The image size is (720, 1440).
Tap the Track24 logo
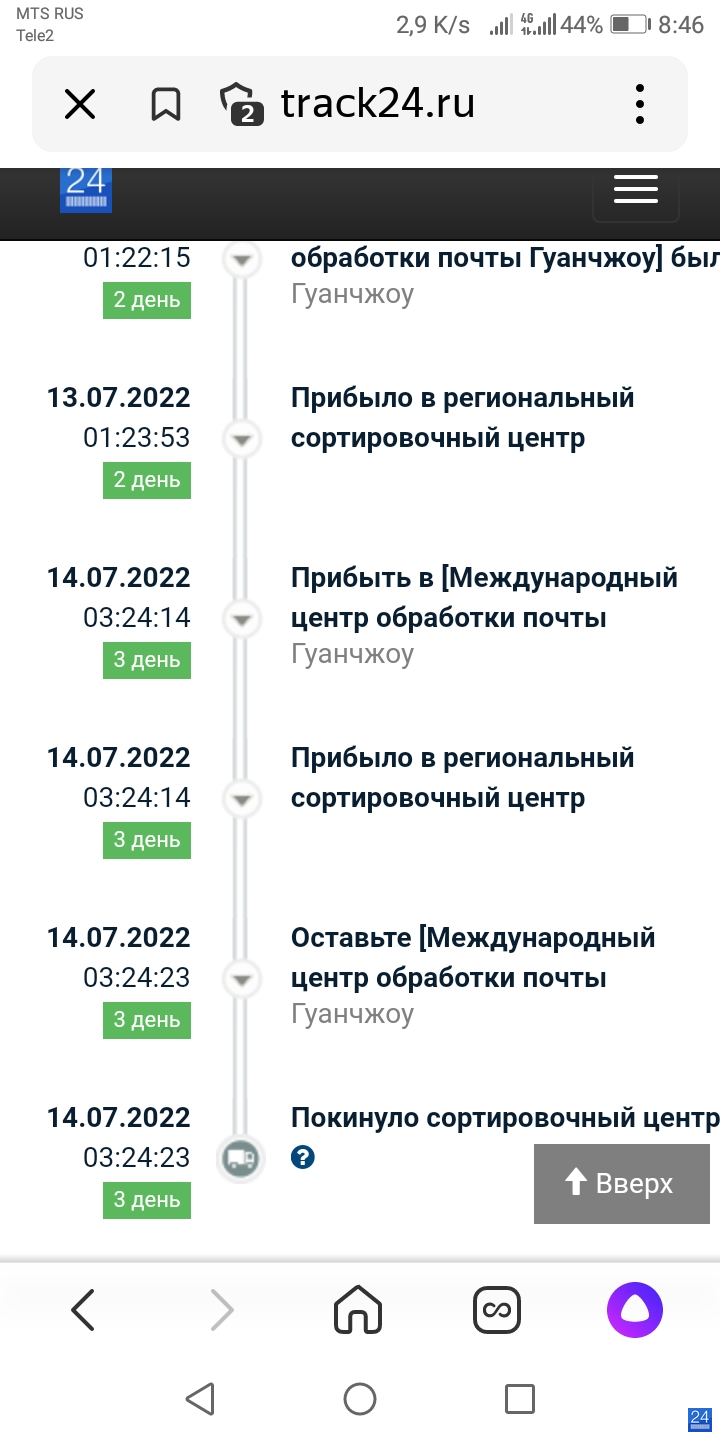85,189
